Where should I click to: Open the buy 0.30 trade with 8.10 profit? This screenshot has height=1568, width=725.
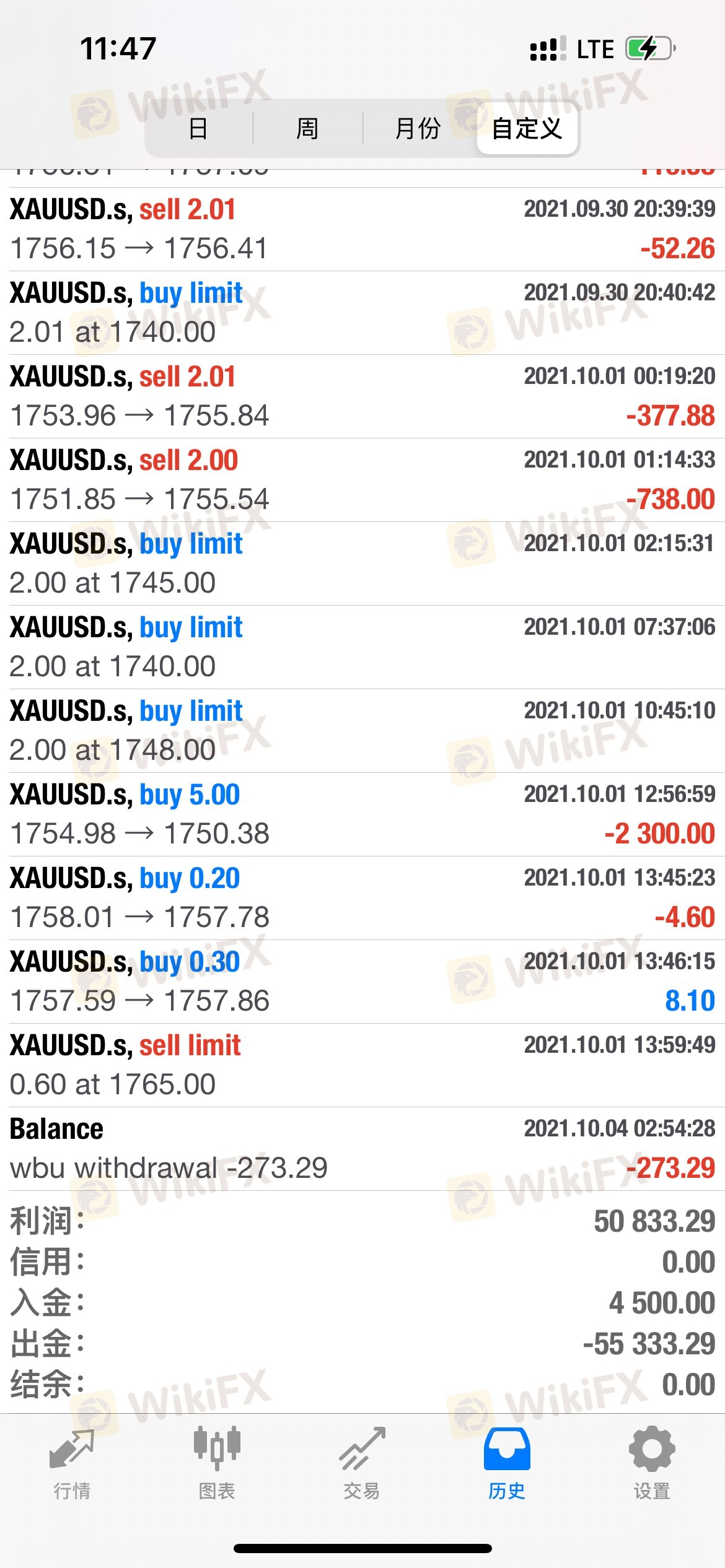click(x=362, y=982)
